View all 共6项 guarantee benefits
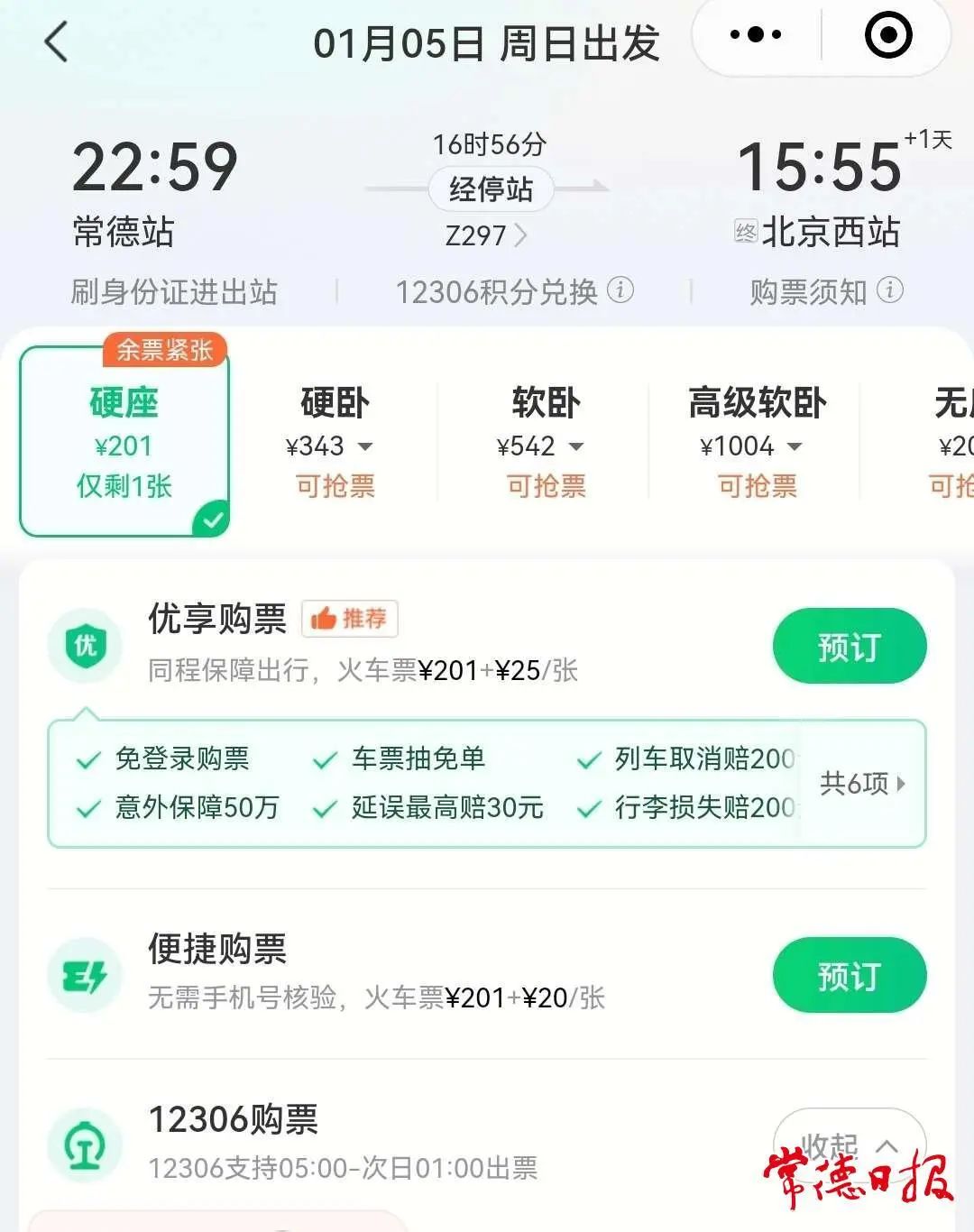 click(861, 783)
